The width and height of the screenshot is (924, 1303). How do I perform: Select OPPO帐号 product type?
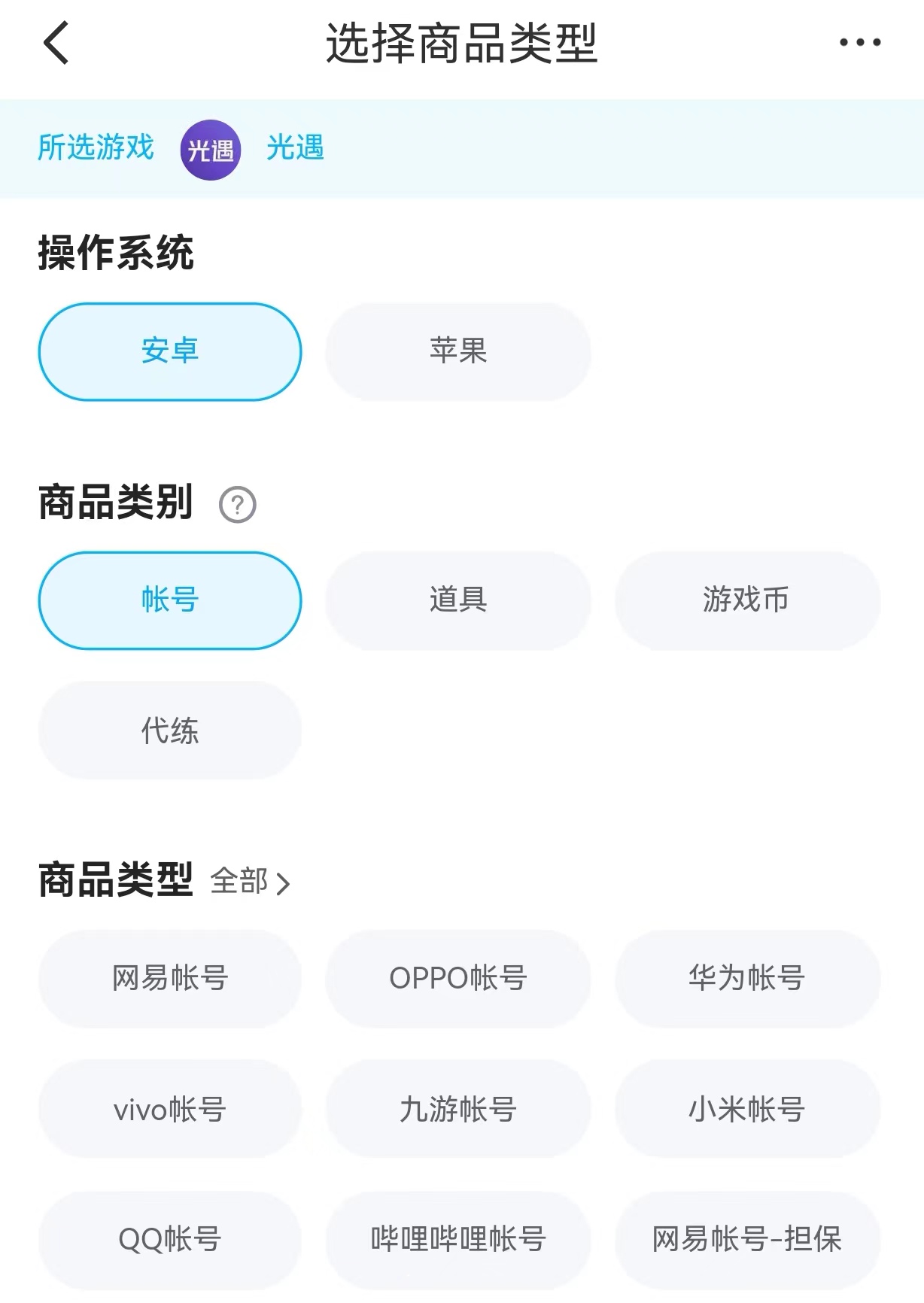[x=457, y=979]
